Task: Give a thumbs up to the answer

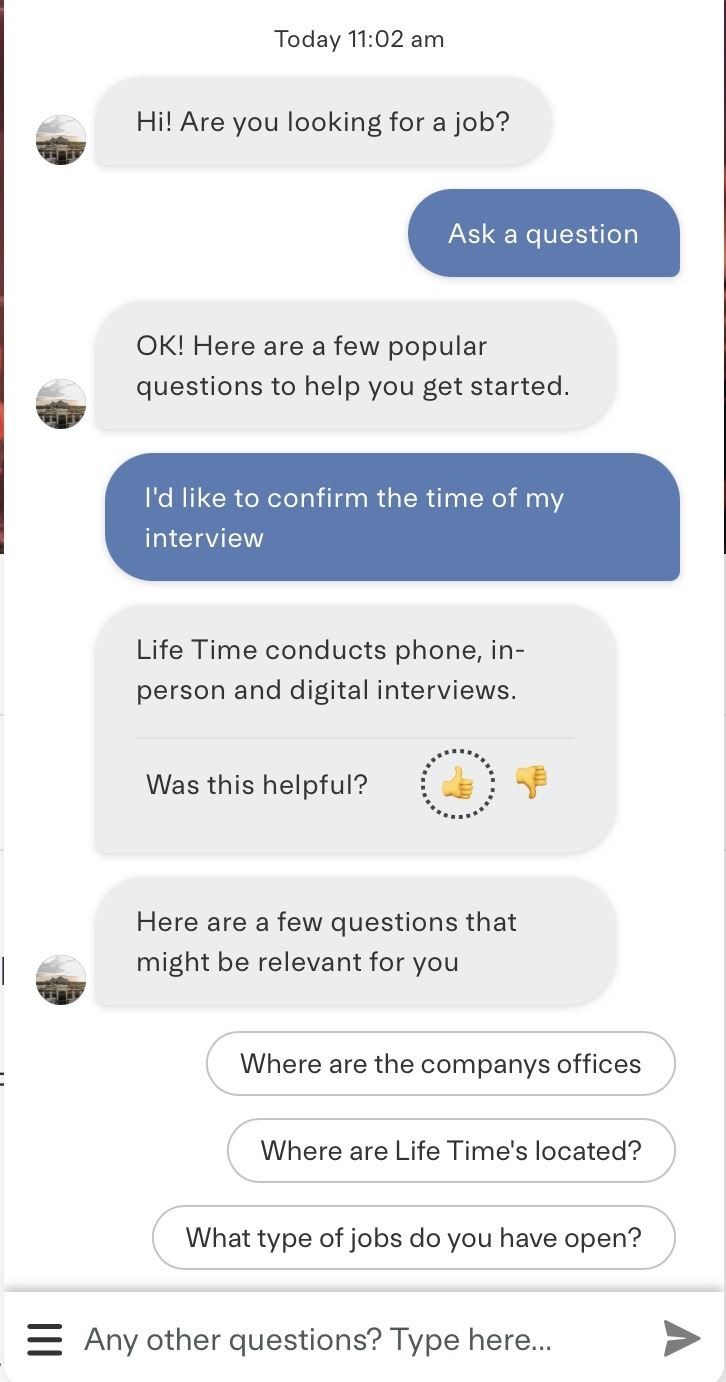Action: point(458,785)
